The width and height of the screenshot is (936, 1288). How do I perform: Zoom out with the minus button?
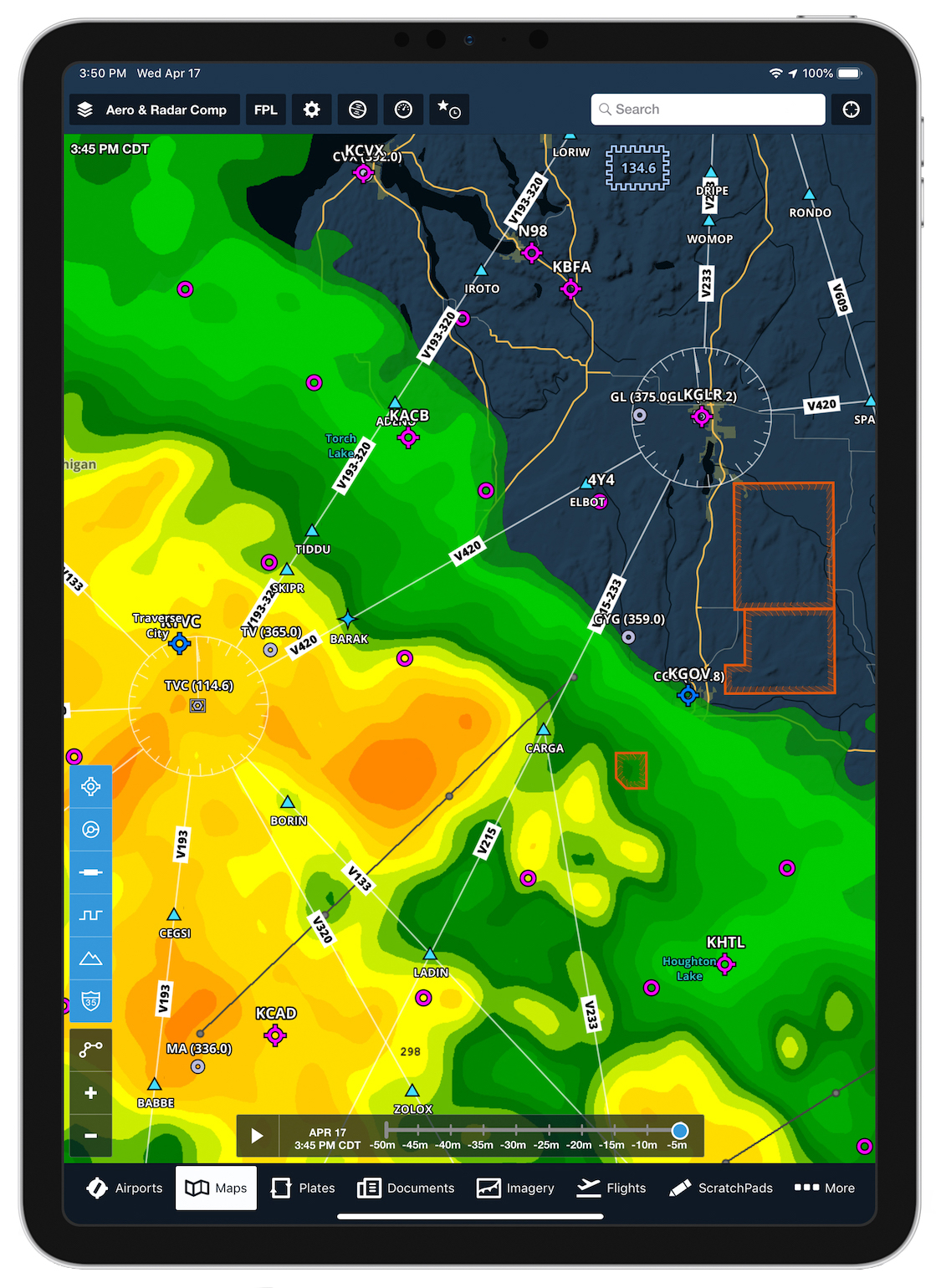(x=90, y=1135)
